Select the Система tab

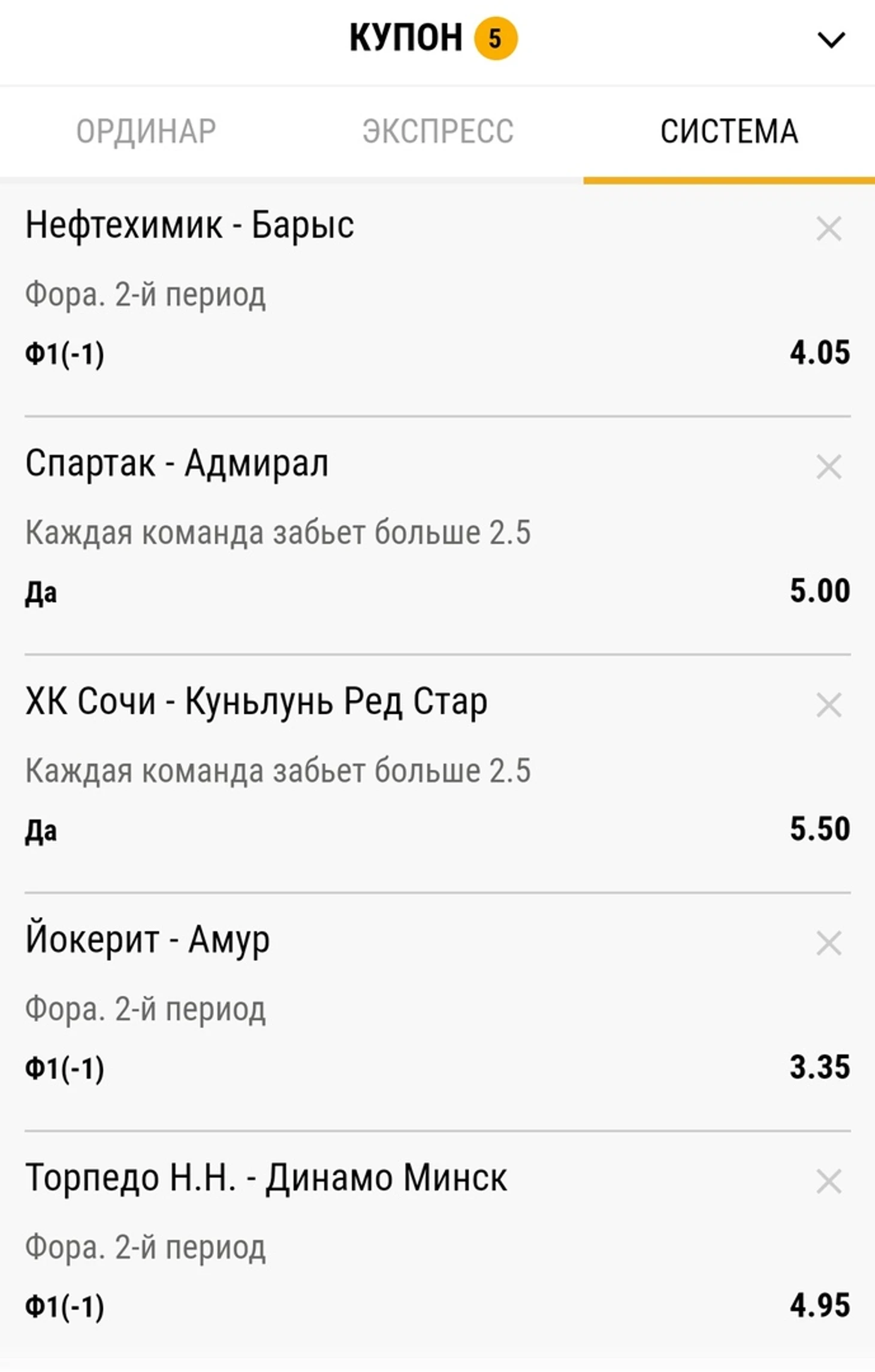coord(729,132)
